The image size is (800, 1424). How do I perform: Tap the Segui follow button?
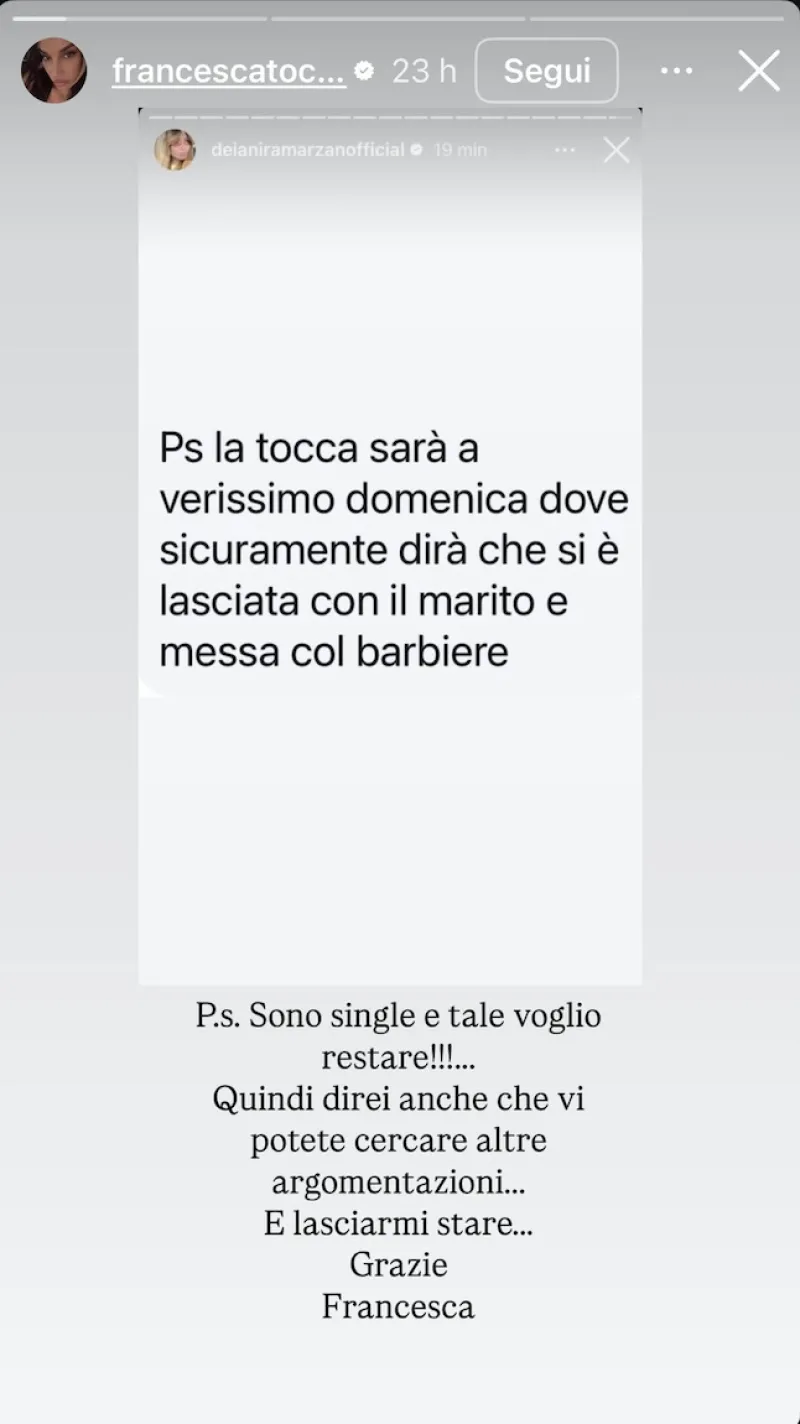click(546, 71)
